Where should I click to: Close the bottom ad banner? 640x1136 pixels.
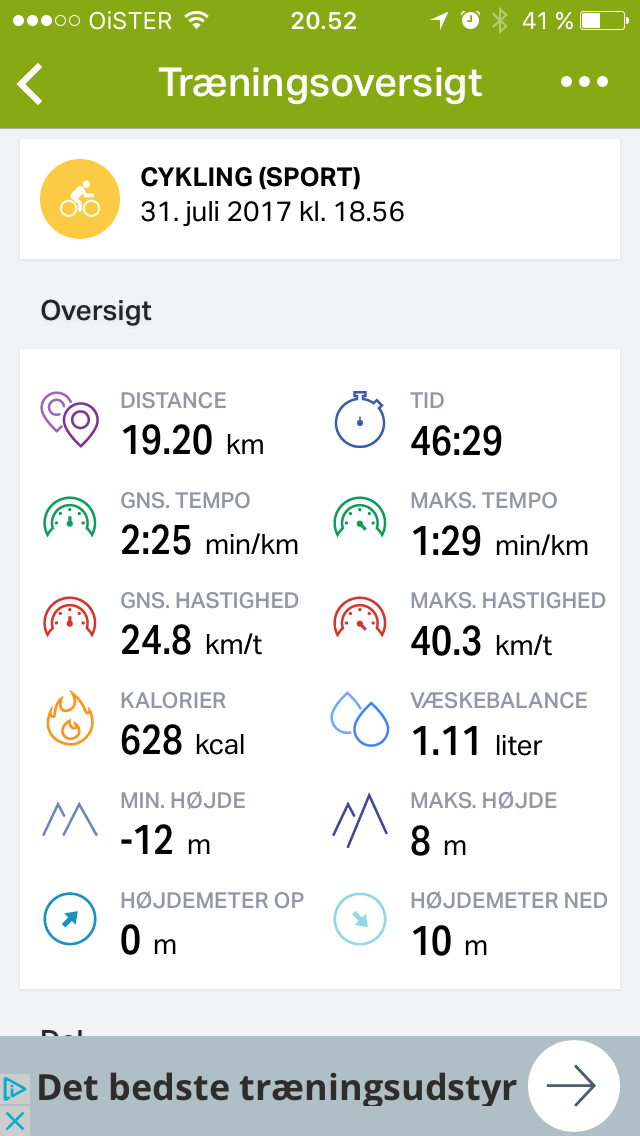(14, 1120)
